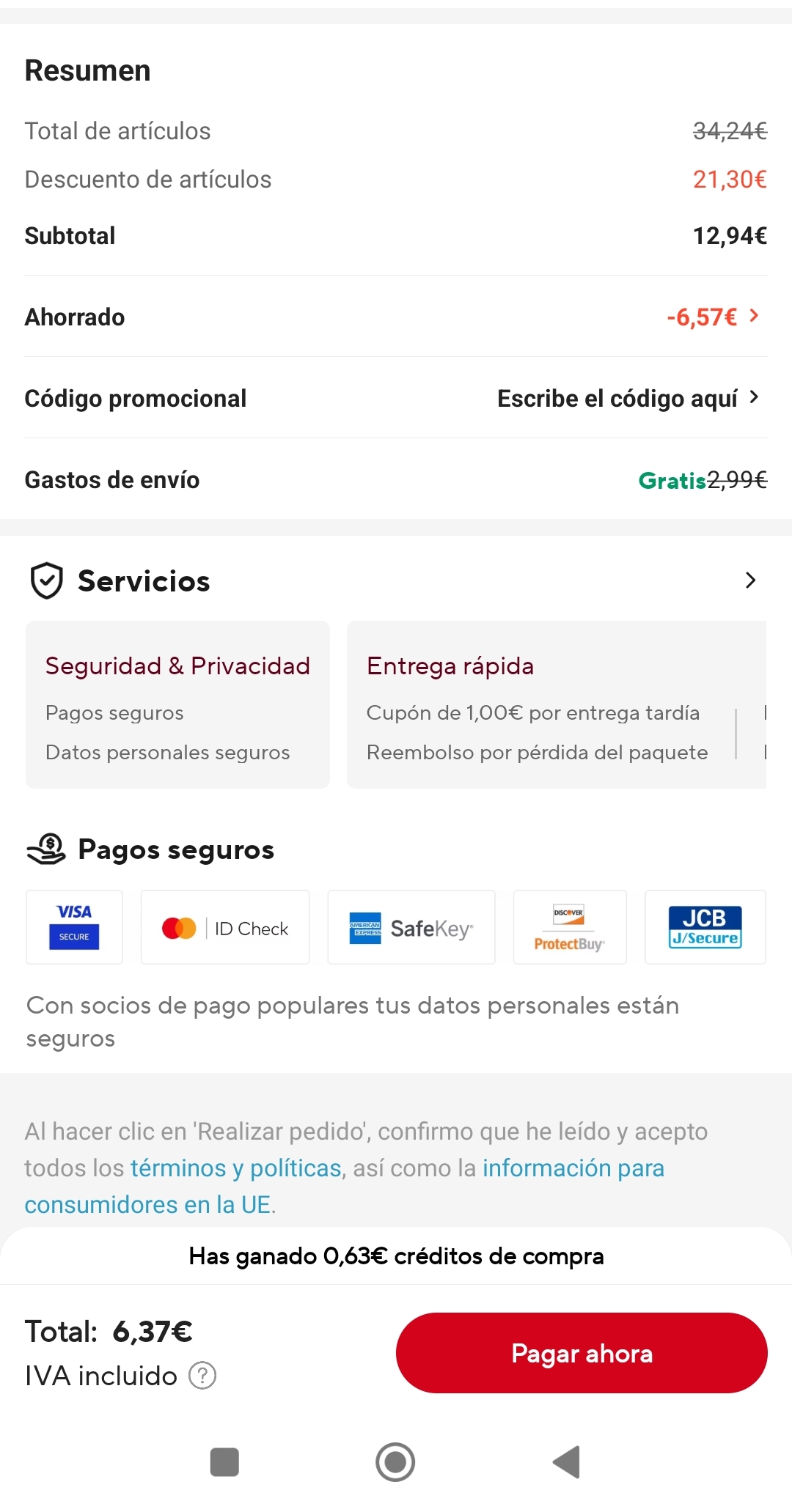
Task: Open the Seguridad & Privacidad card
Action: pos(177,704)
